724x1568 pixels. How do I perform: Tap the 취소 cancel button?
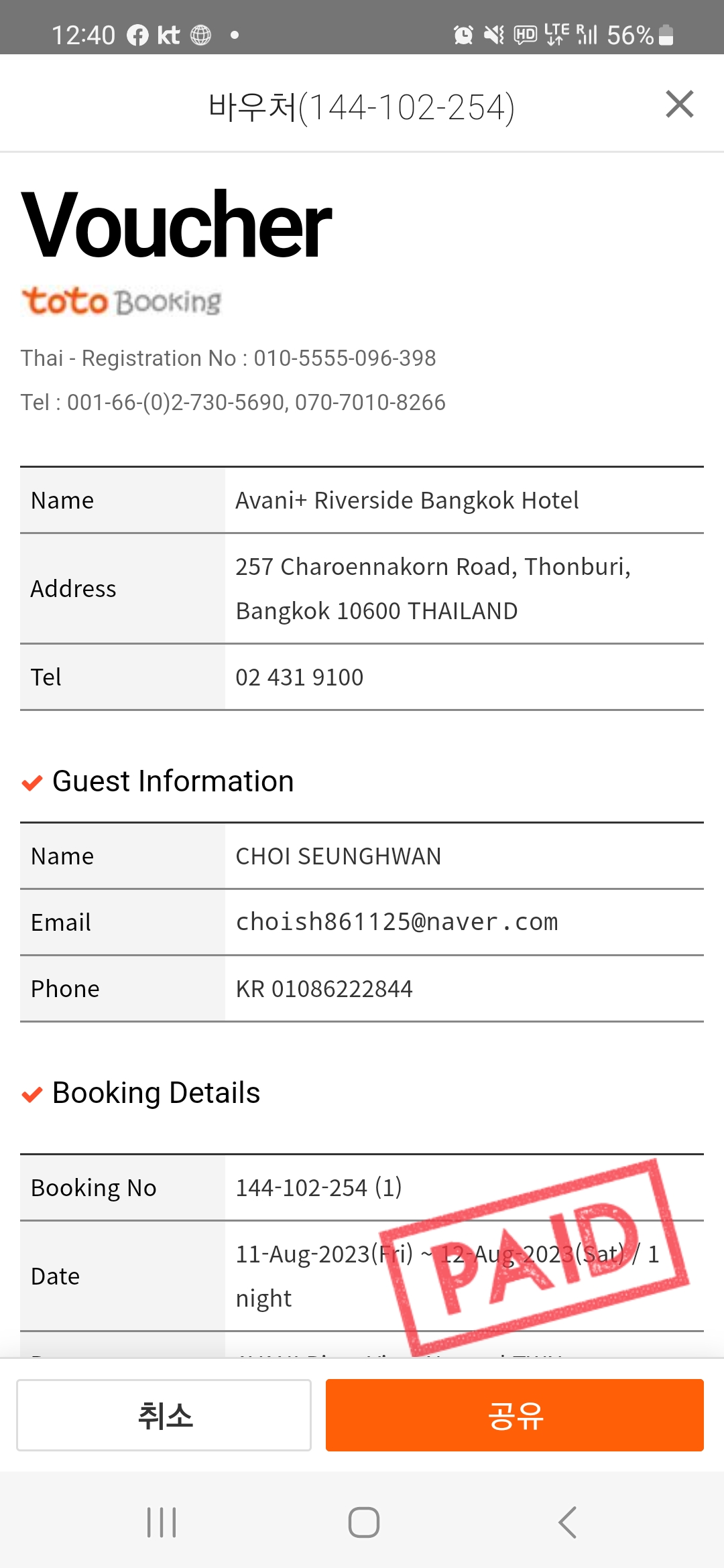164,1415
